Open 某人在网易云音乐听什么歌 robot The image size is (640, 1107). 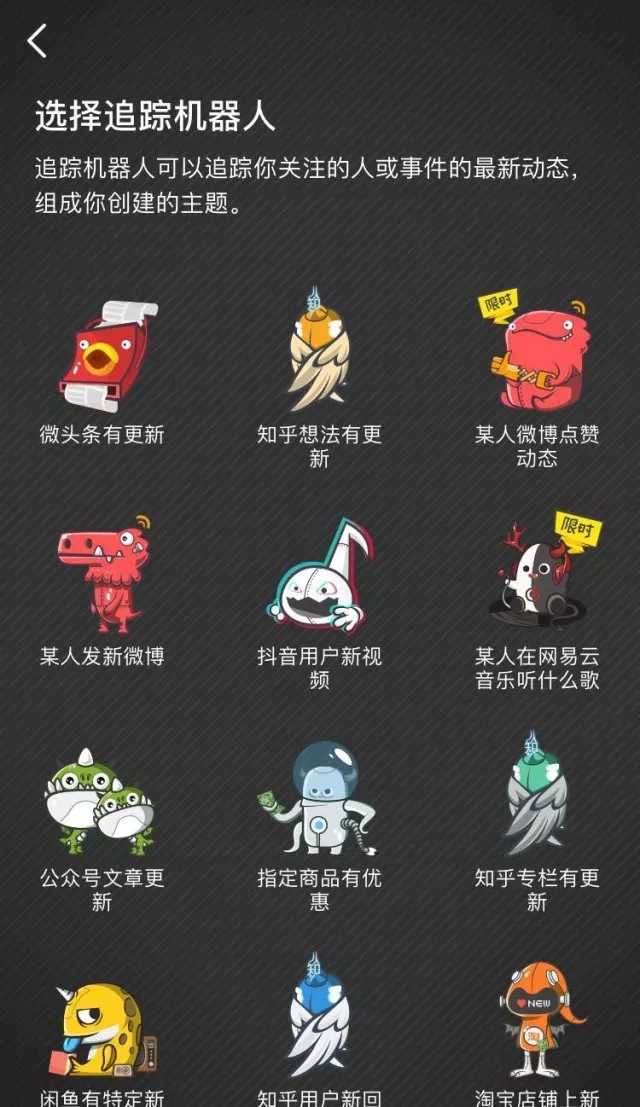click(x=536, y=577)
